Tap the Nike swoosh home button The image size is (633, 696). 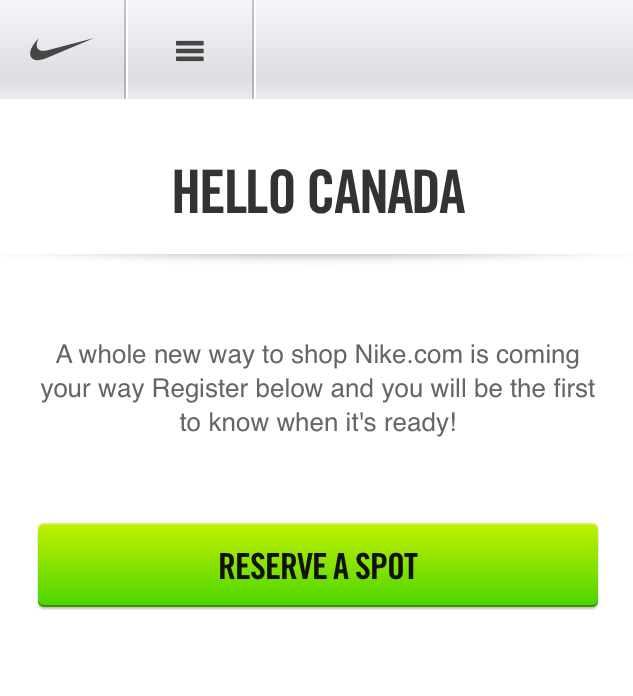61,49
